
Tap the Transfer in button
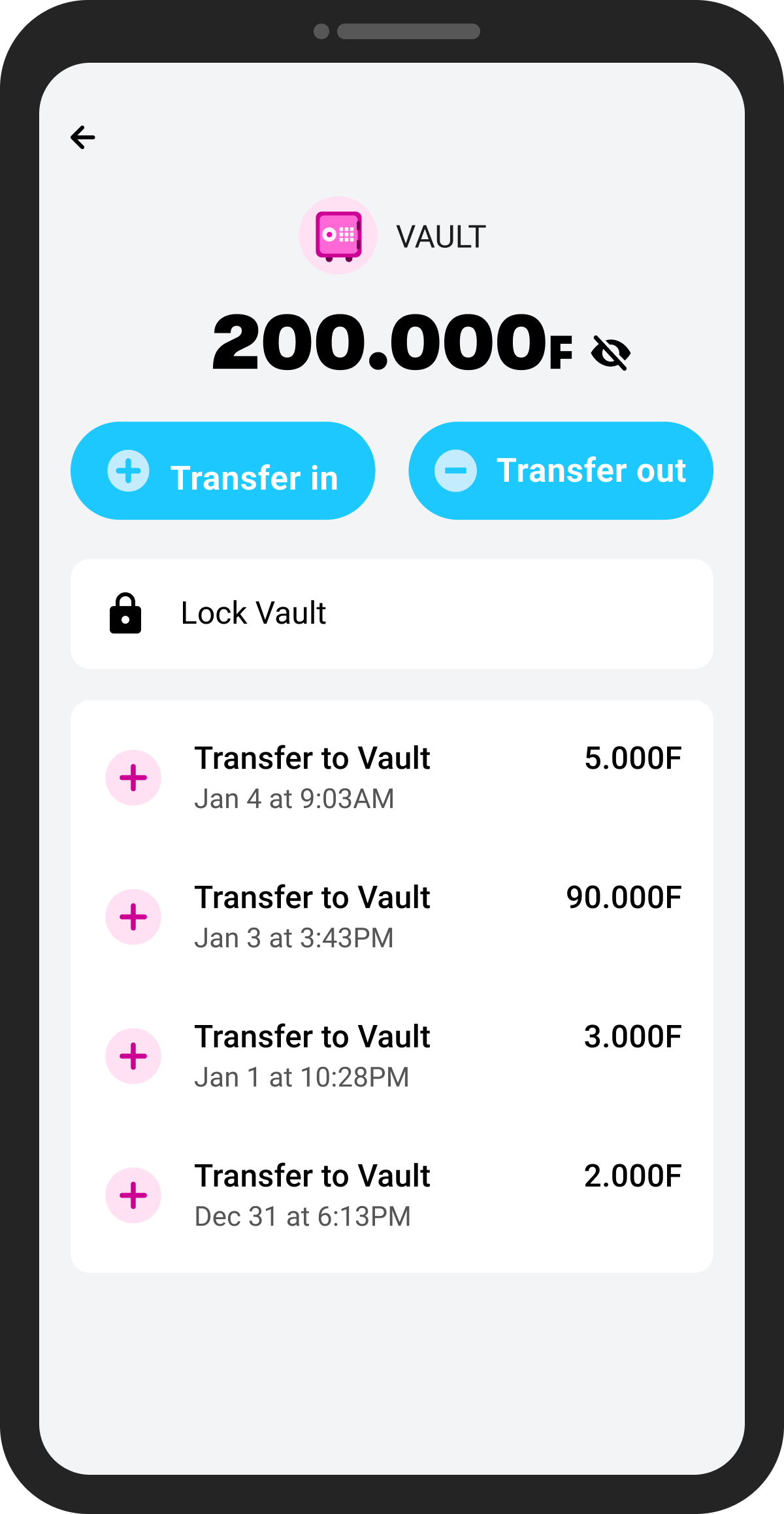click(223, 471)
